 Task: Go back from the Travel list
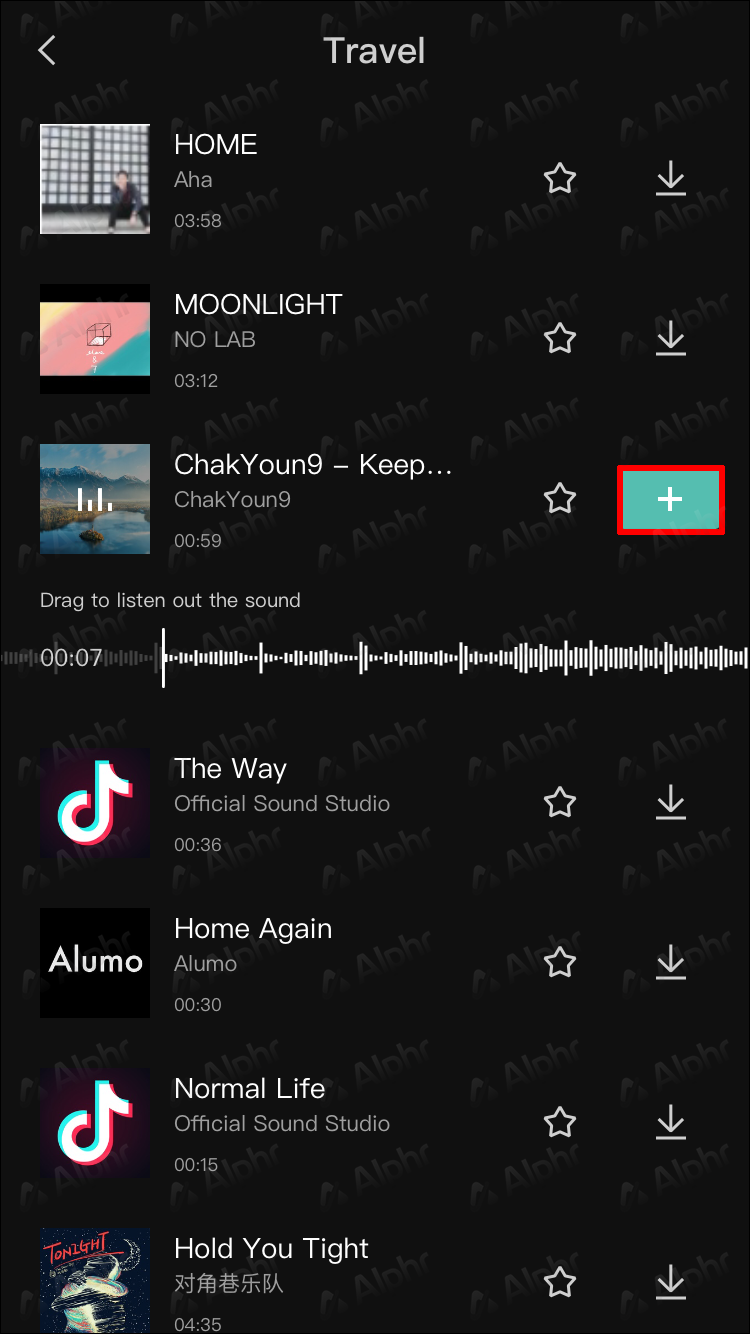pos(47,51)
